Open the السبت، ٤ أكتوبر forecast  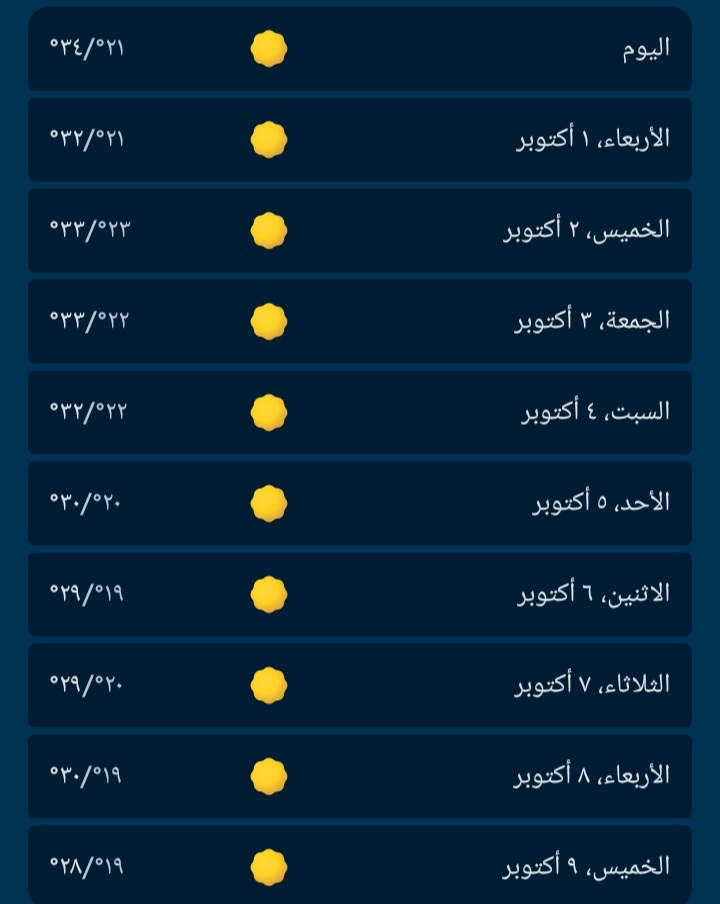coord(360,412)
